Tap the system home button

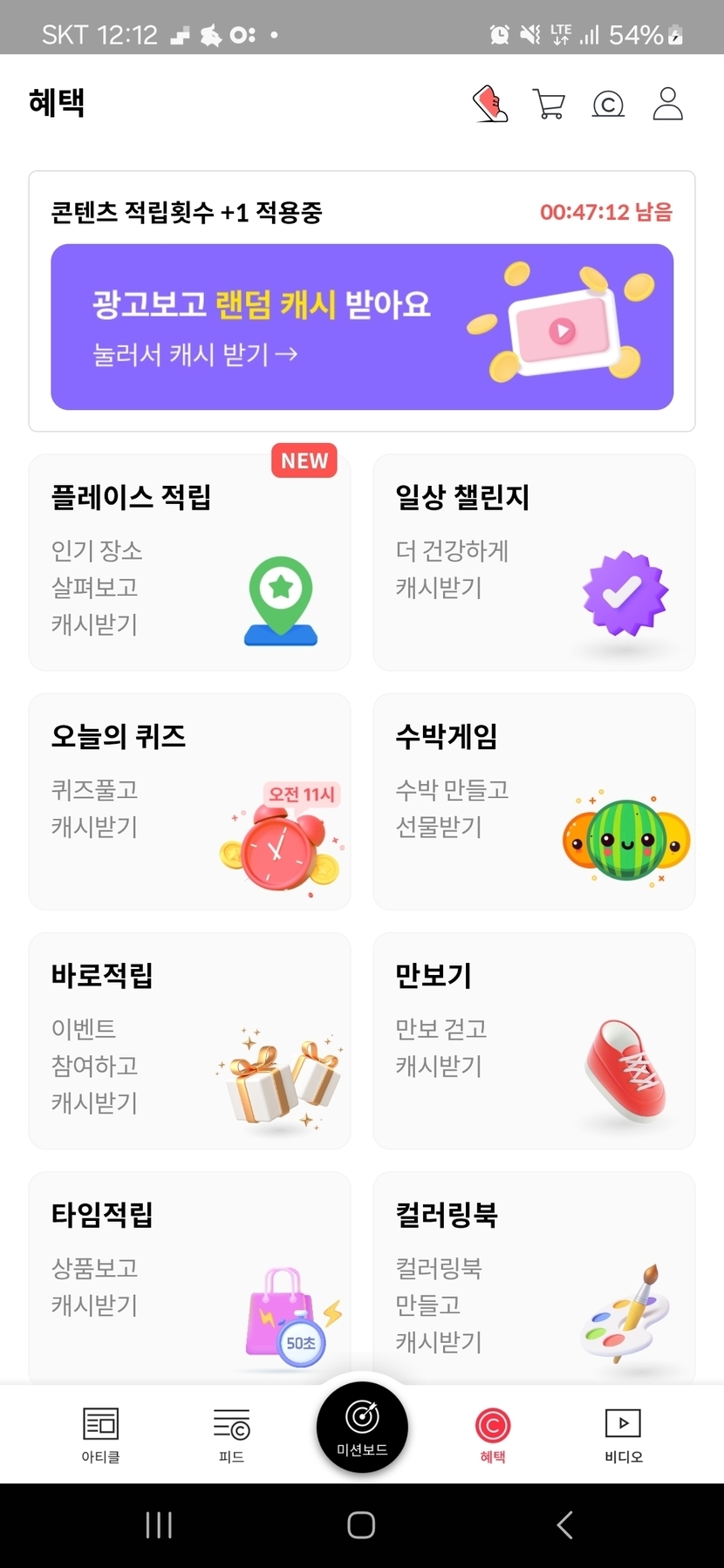pyautogui.click(x=361, y=1525)
